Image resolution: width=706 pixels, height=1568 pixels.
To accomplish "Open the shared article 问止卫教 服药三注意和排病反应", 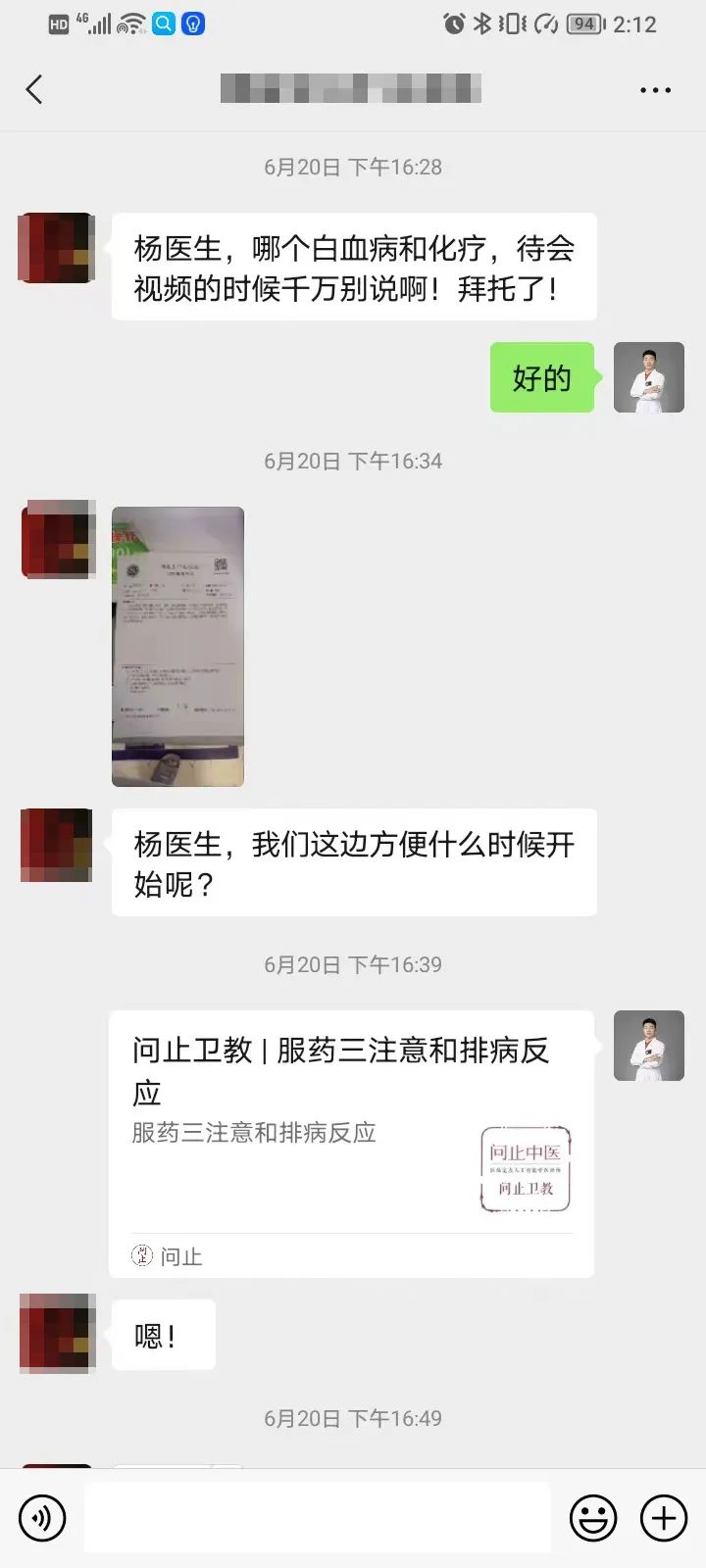I will click(x=351, y=1143).
